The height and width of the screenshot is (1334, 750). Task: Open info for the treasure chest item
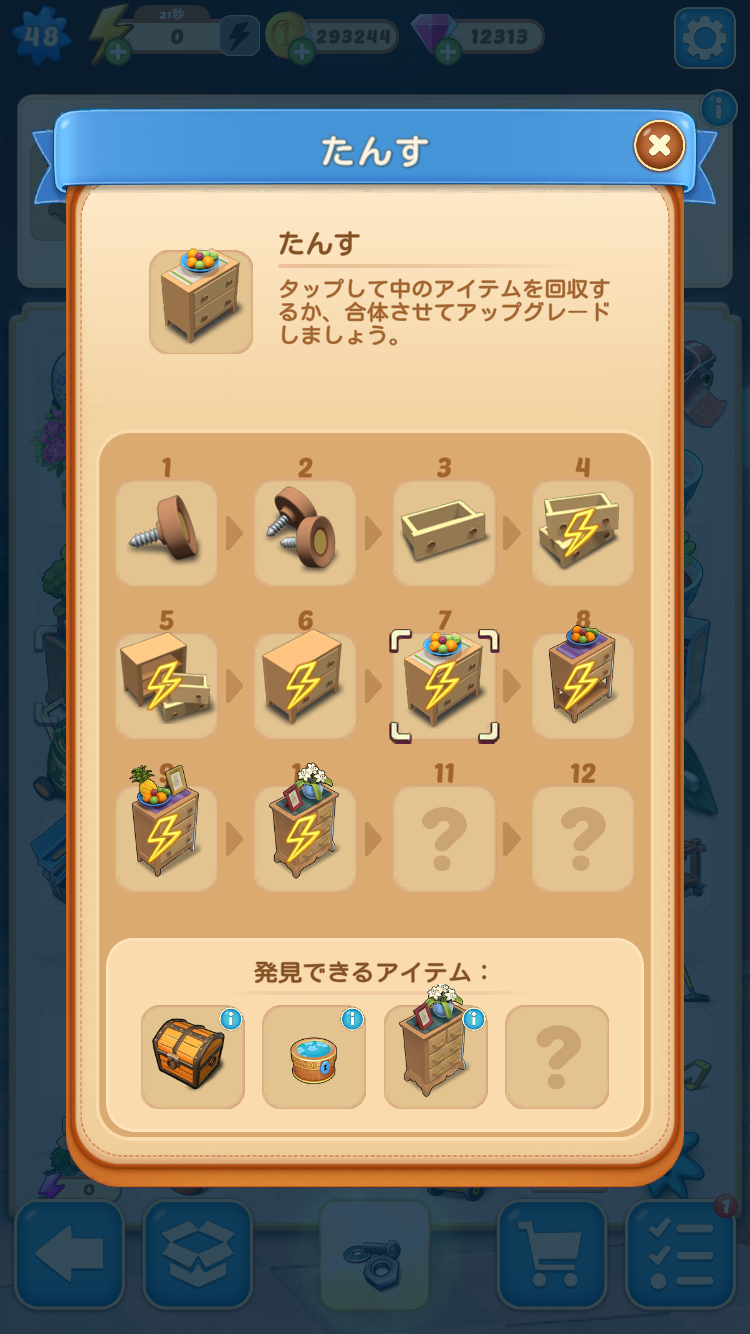coord(231,1019)
